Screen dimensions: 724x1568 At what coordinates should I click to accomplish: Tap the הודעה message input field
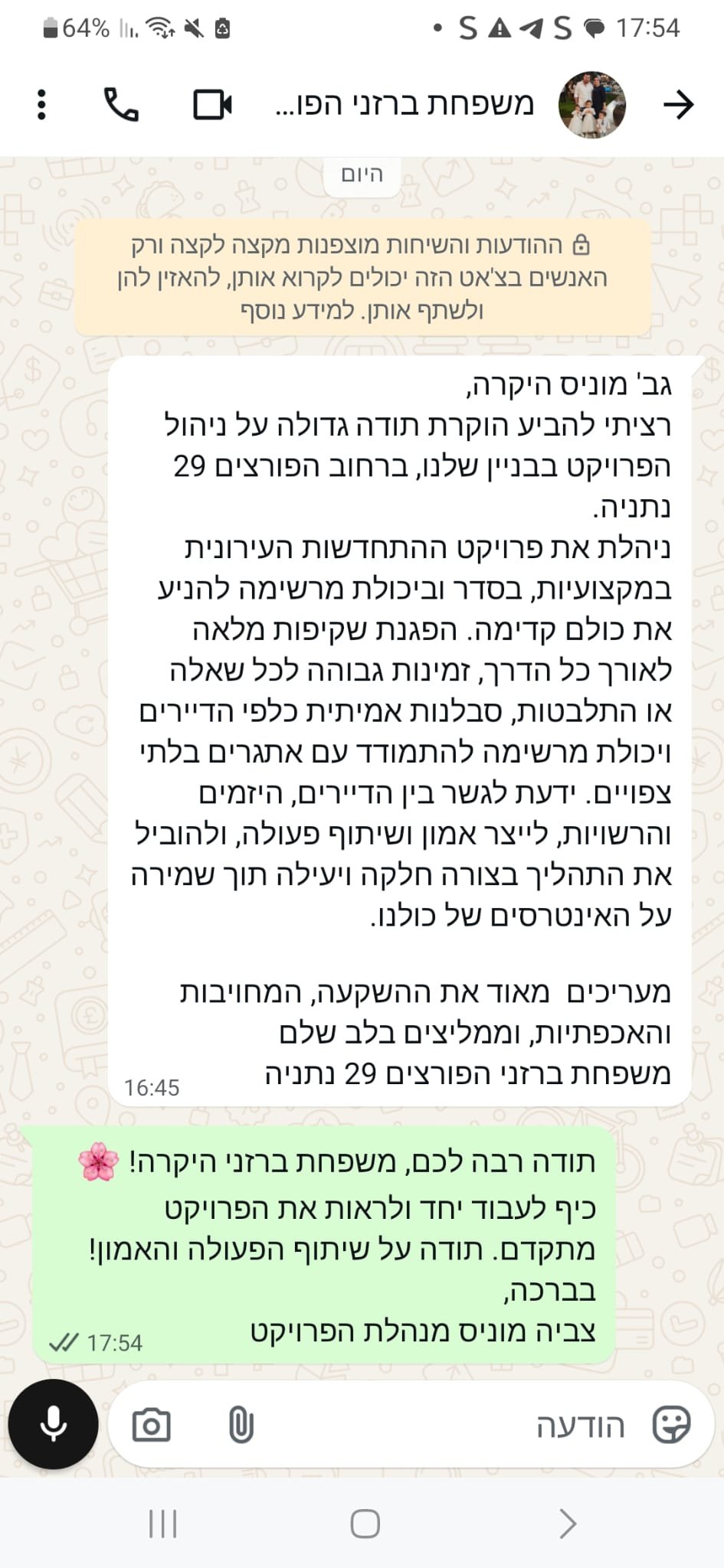coord(460,1426)
